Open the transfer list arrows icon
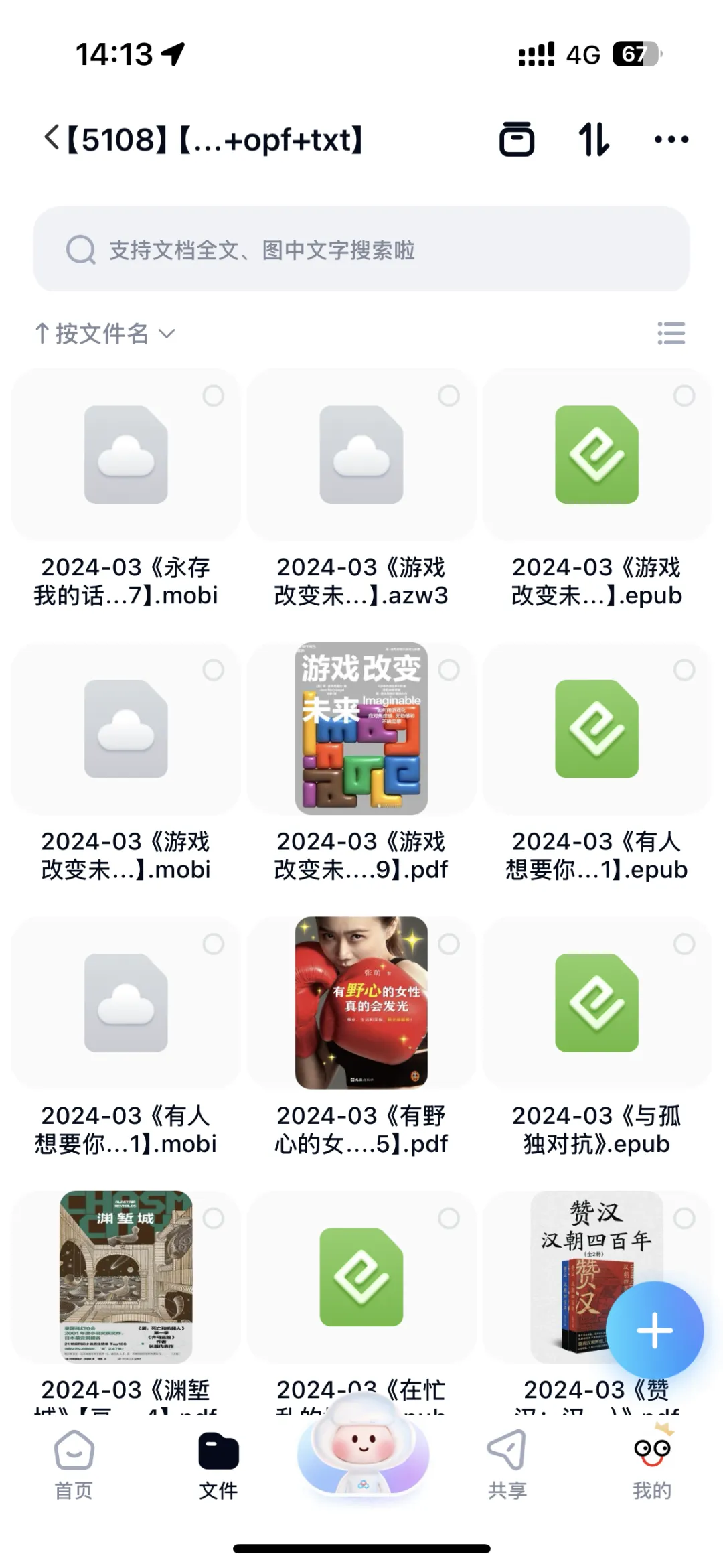The width and height of the screenshot is (723, 1568). click(593, 139)
